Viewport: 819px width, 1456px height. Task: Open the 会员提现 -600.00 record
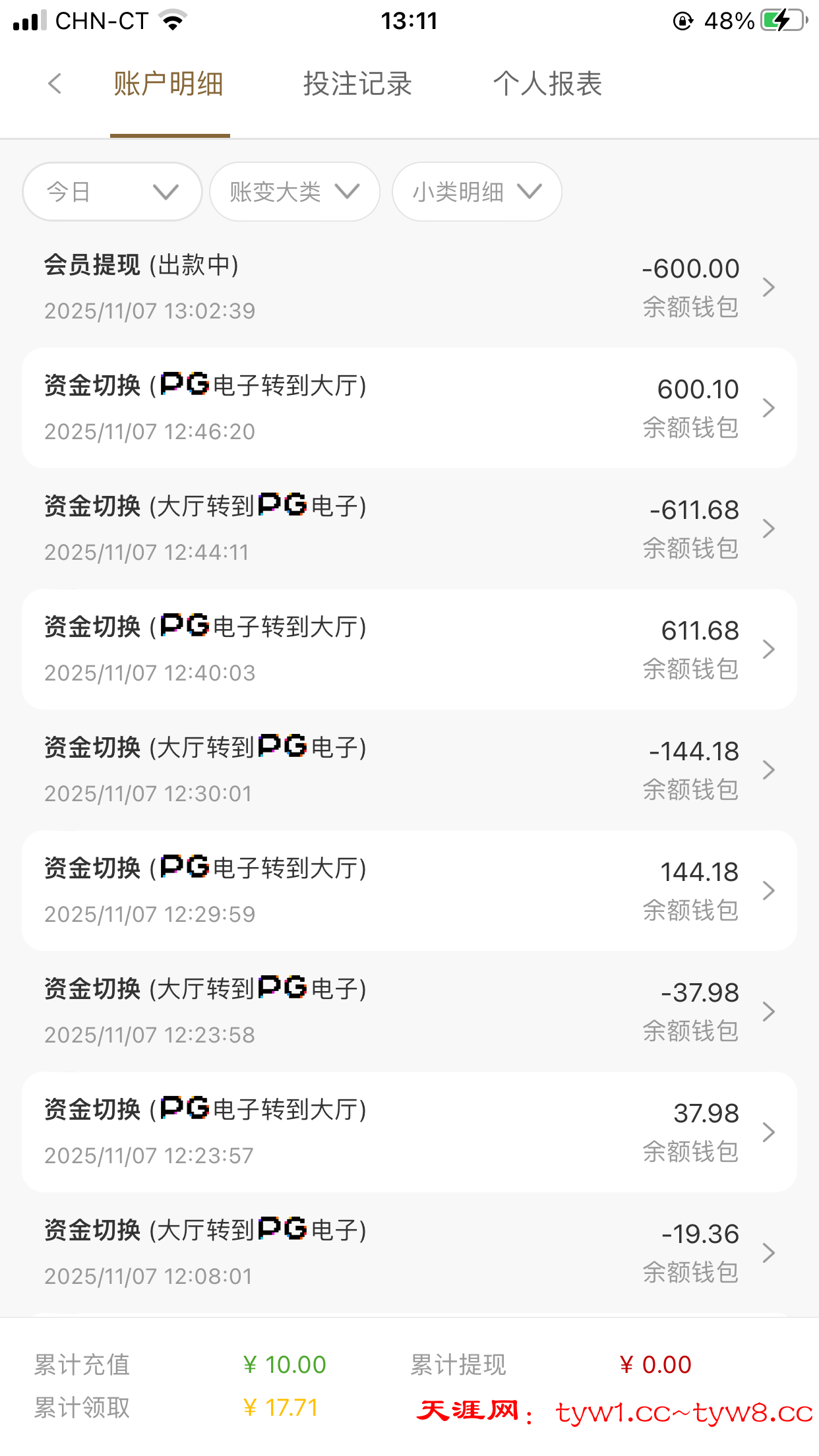[409, 287]
